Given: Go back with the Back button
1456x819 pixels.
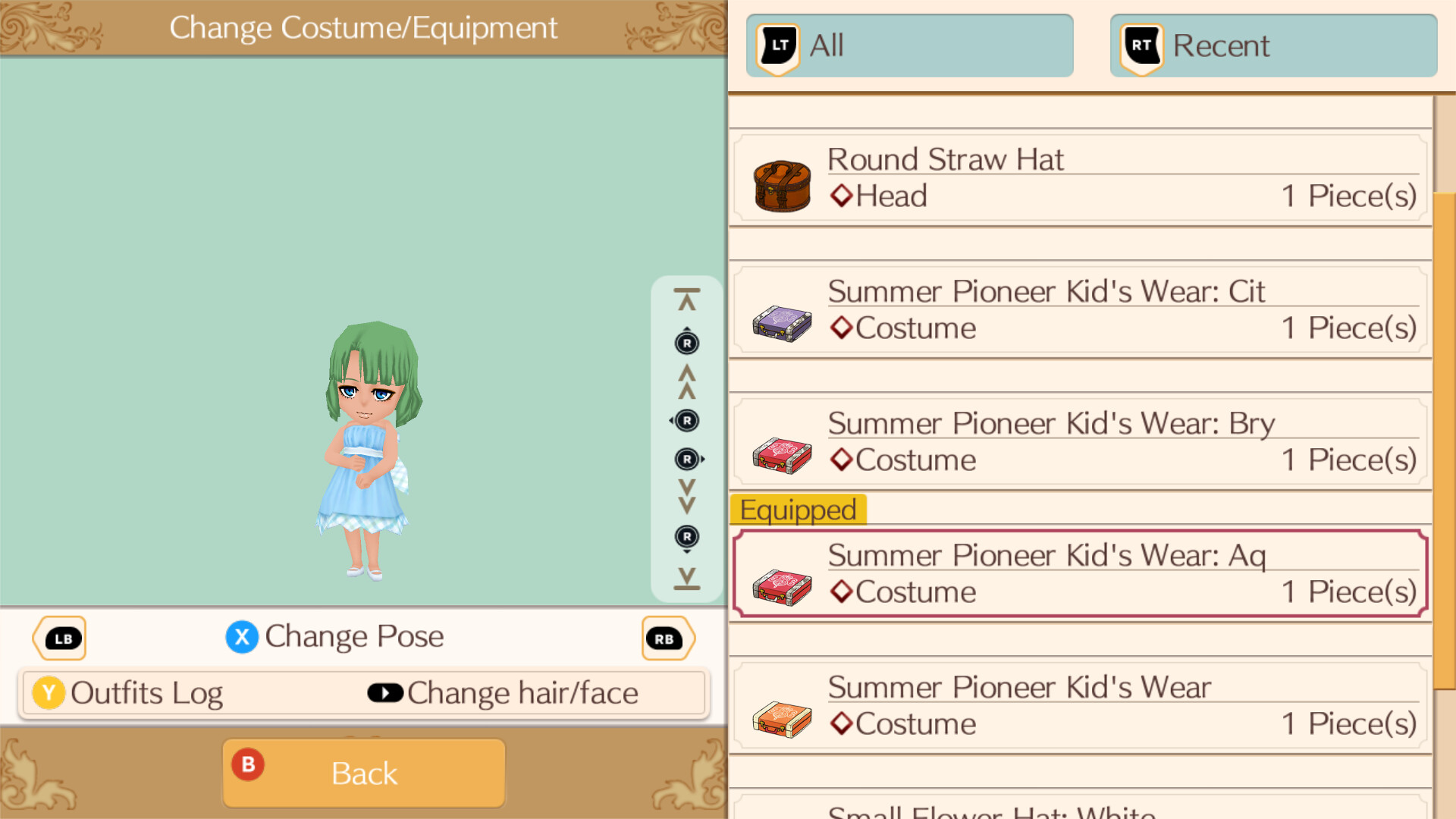Looking at the screenshot, I should tap(364, 773).
